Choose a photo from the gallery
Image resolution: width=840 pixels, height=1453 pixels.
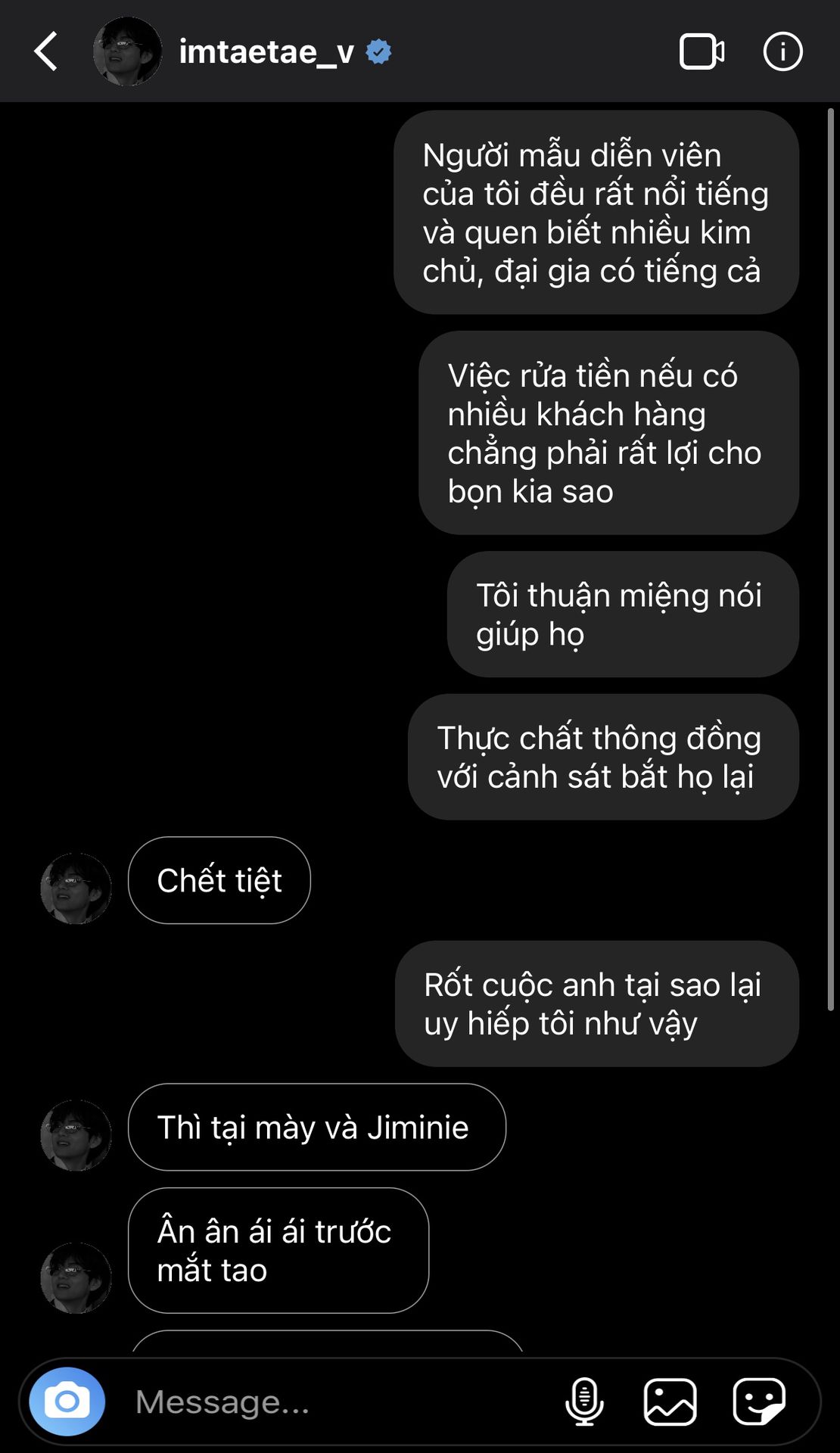[x=670, y=1402]
